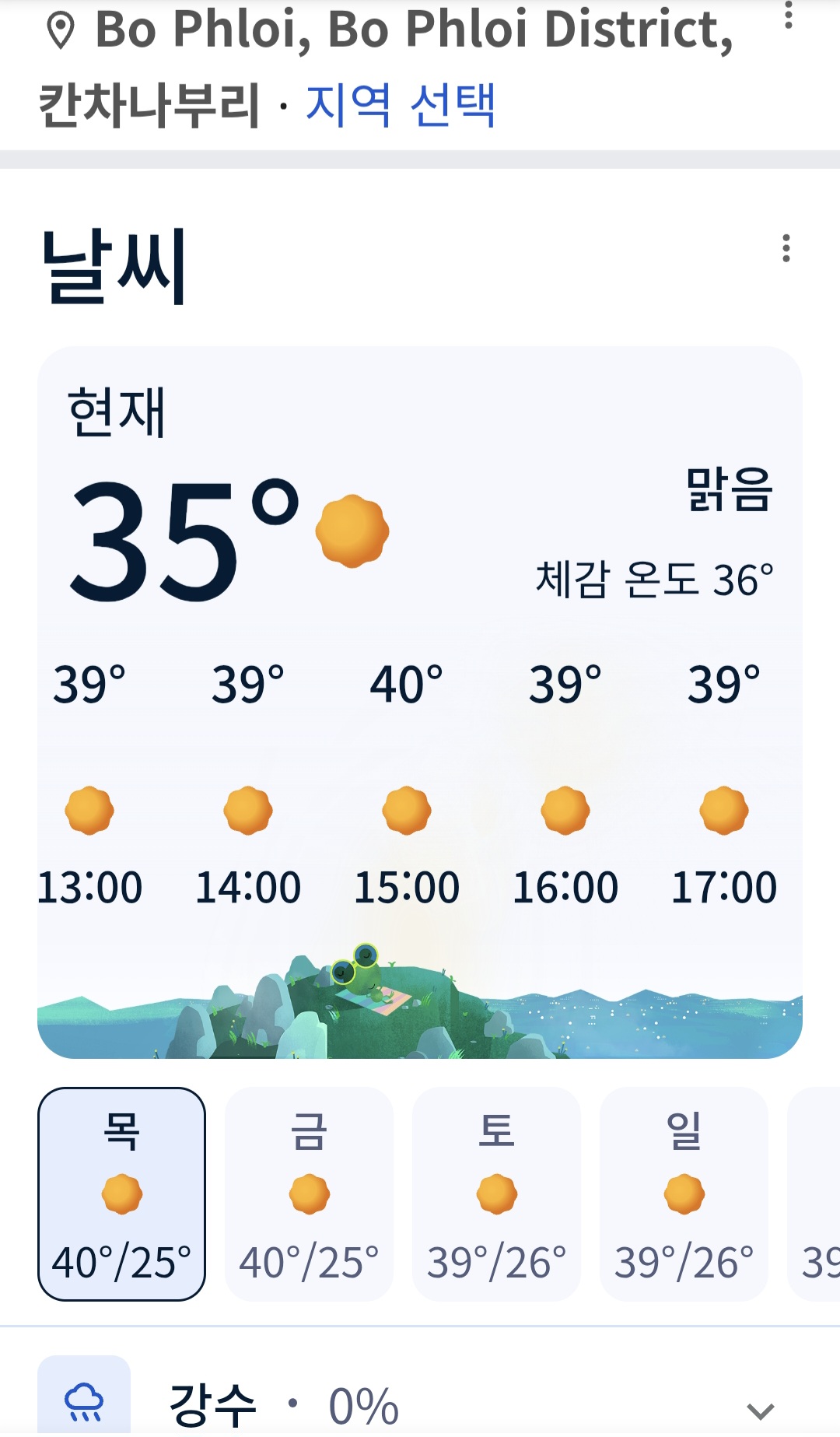Tap the 지역 선택 link
Image resolution: width=840 pixels, height=1437 pixels.
pyautogui.click(x=401, y=105)
